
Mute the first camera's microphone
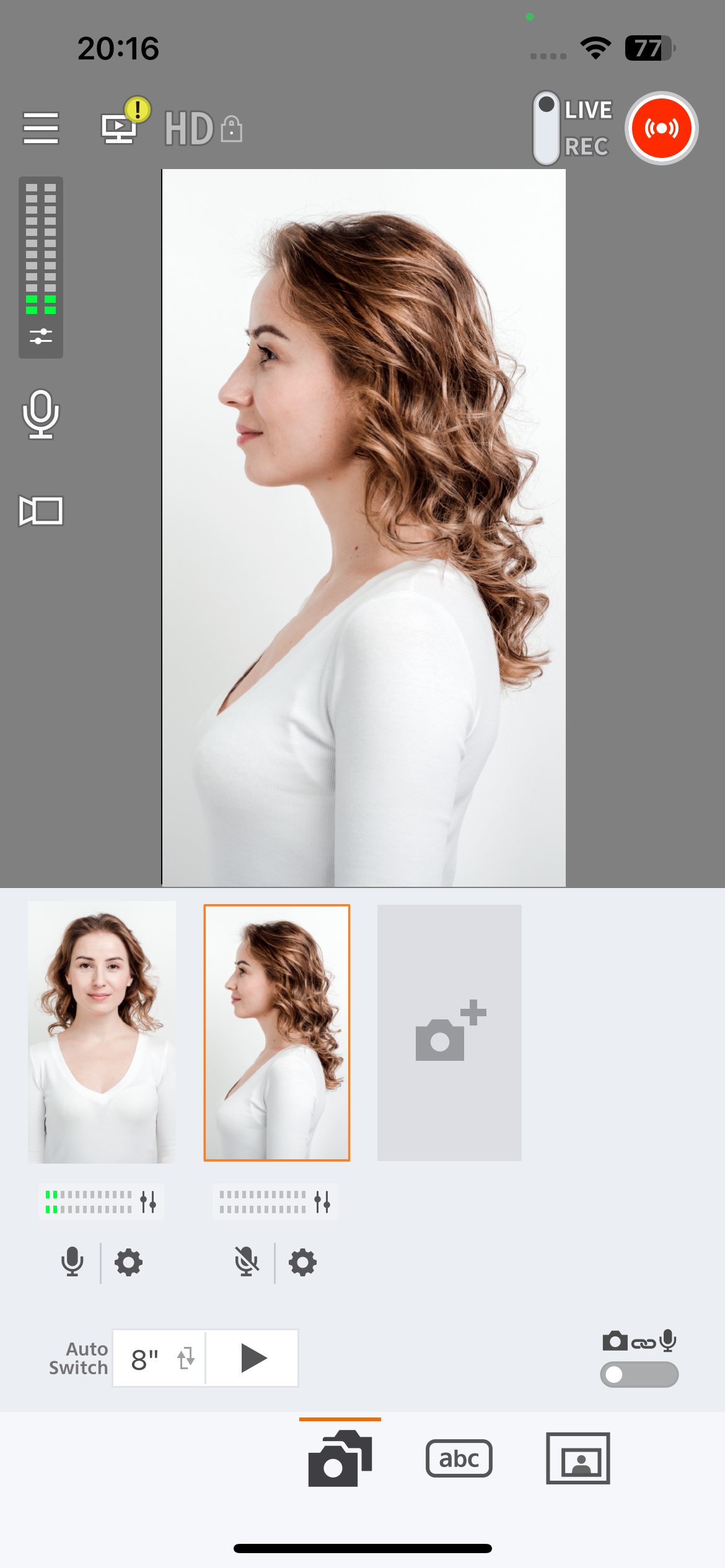pyautogui.click(x=72, y=1261)
